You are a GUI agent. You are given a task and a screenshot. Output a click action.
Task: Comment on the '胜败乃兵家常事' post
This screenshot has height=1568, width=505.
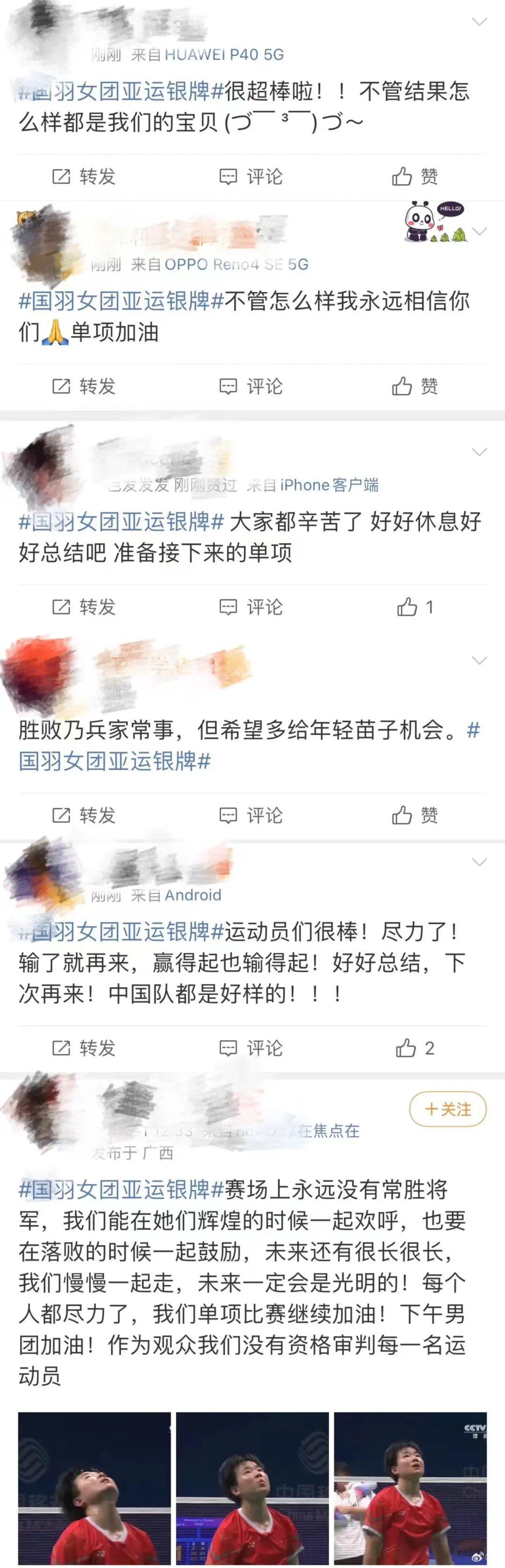251,816
